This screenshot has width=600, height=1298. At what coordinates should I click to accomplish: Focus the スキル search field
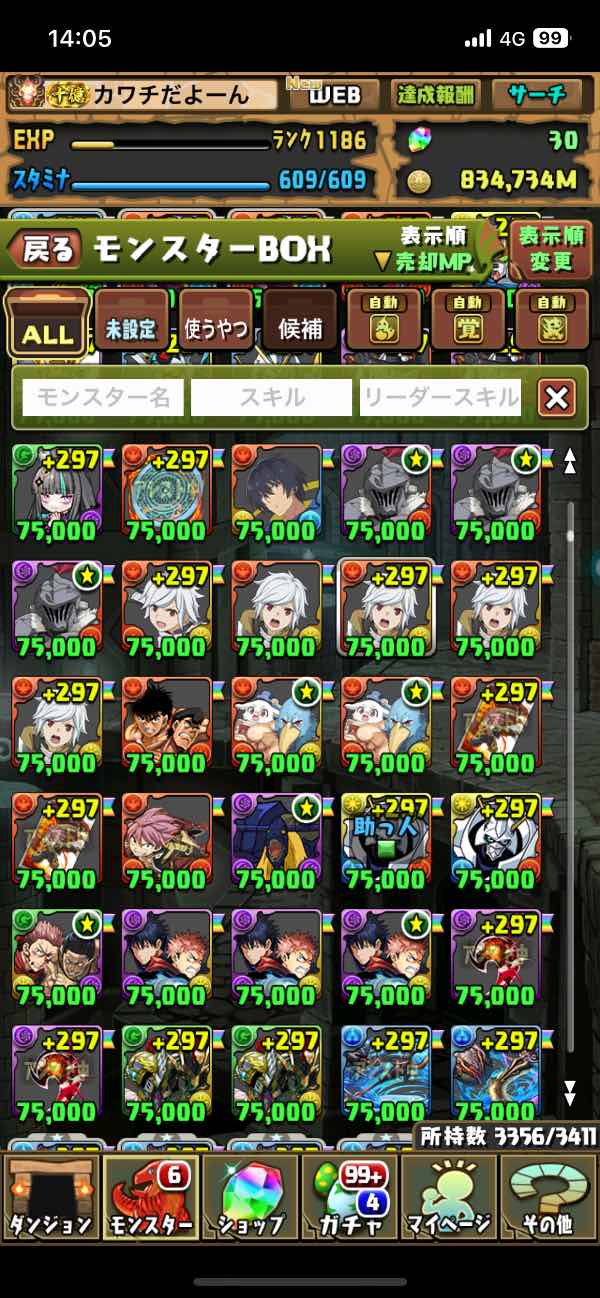click(x=271, y=398)
